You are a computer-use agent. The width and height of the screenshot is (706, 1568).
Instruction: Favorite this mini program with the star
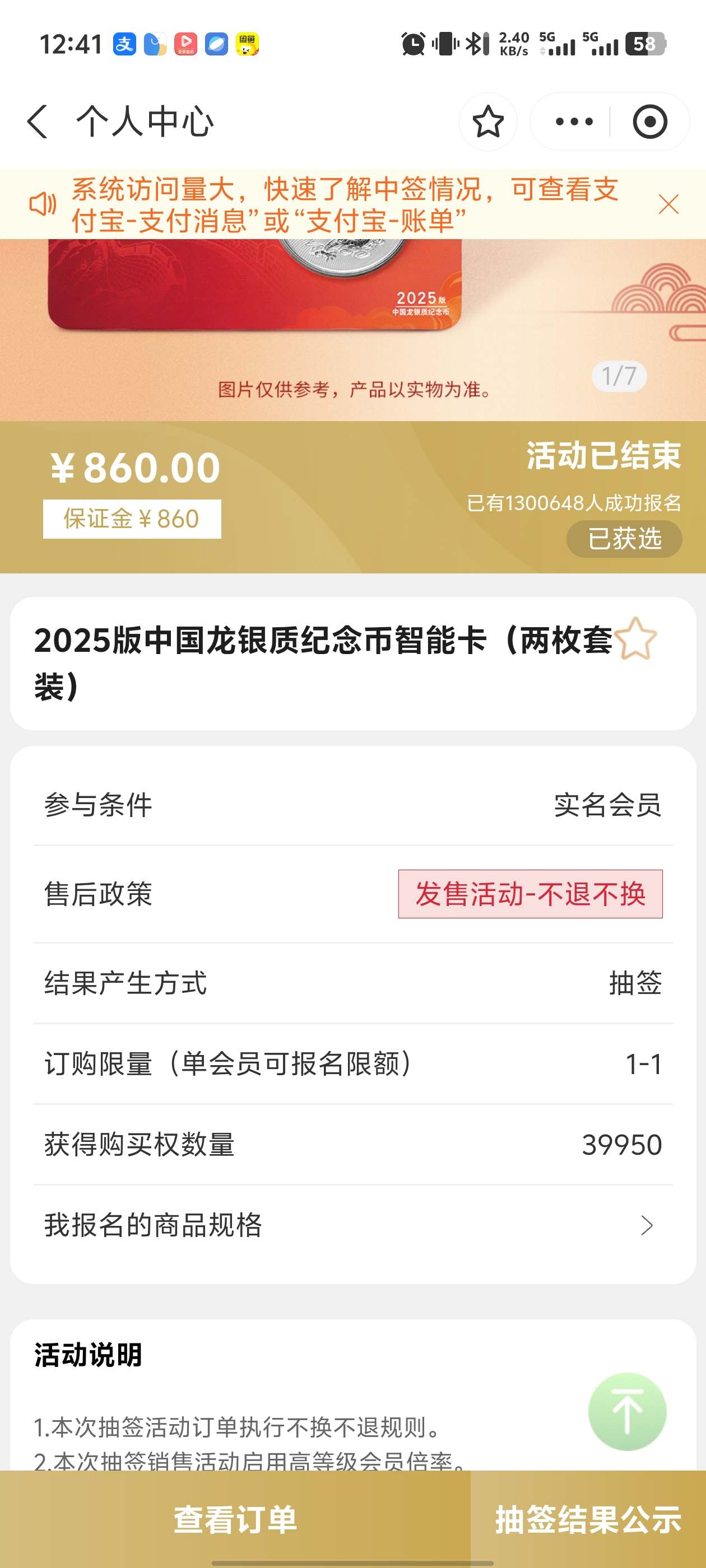pyautogui.click(x=488, y=122)
